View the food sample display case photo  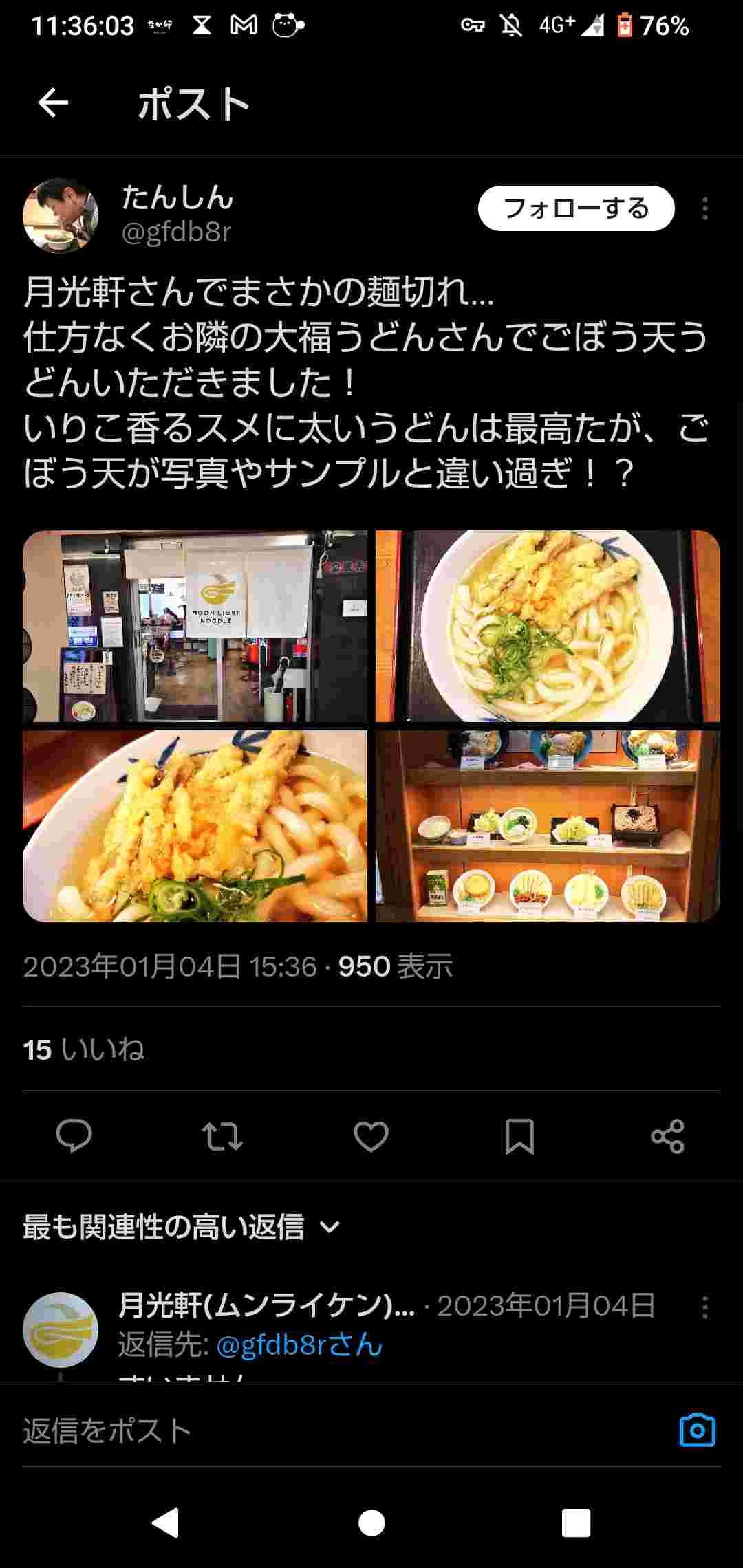pos(548,825)
